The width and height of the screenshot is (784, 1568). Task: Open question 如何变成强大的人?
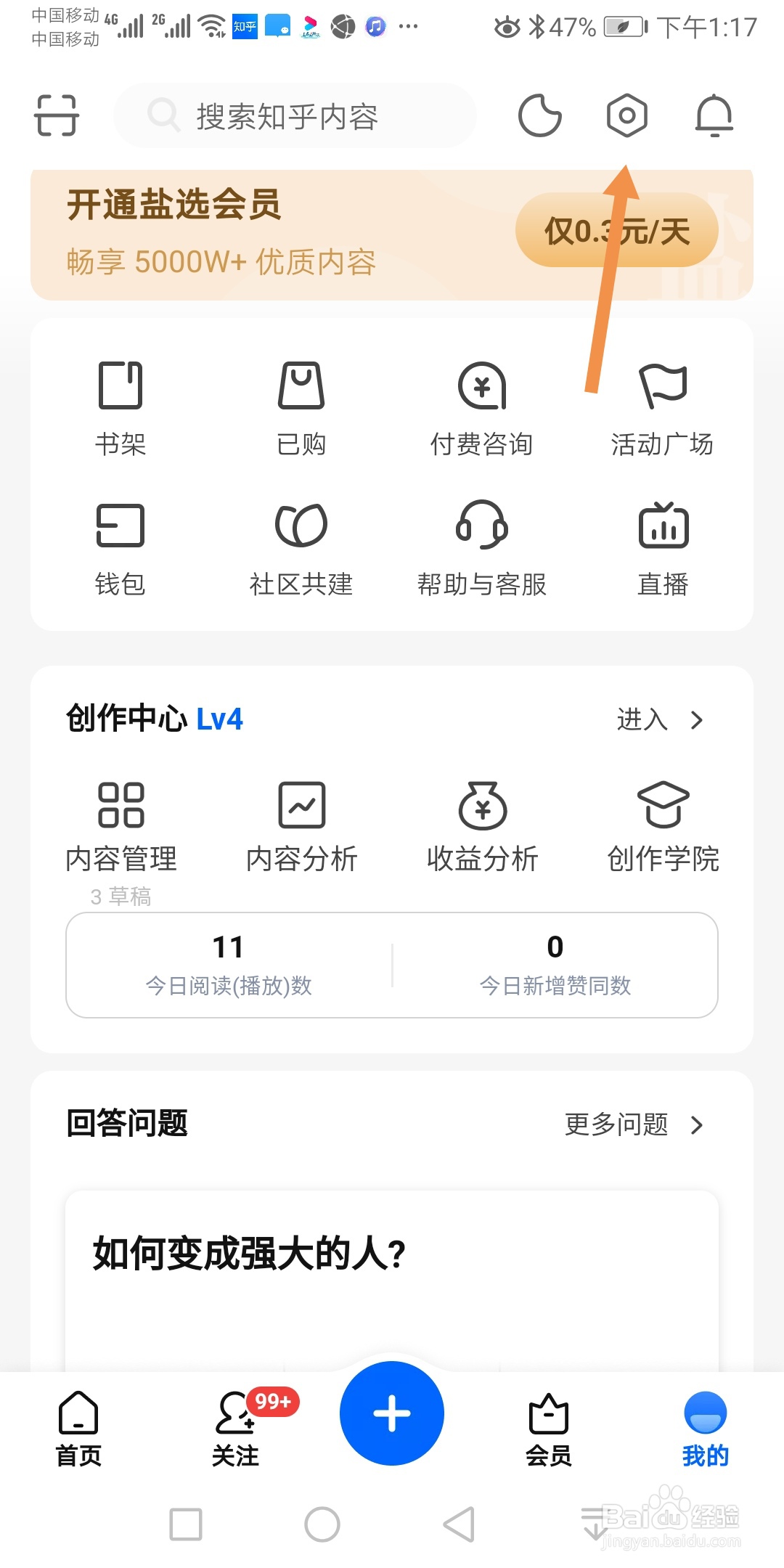coord(250,1254)
